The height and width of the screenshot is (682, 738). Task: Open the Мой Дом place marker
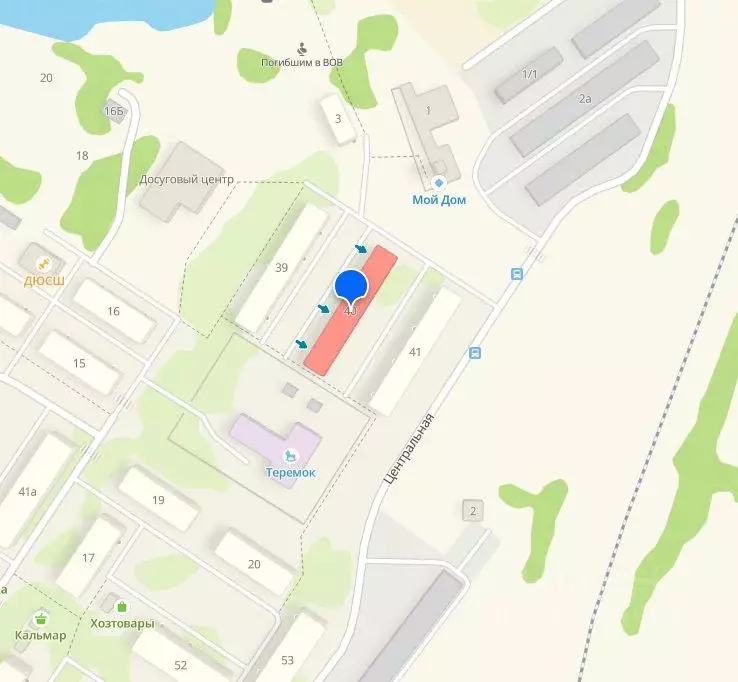(440, 182)
